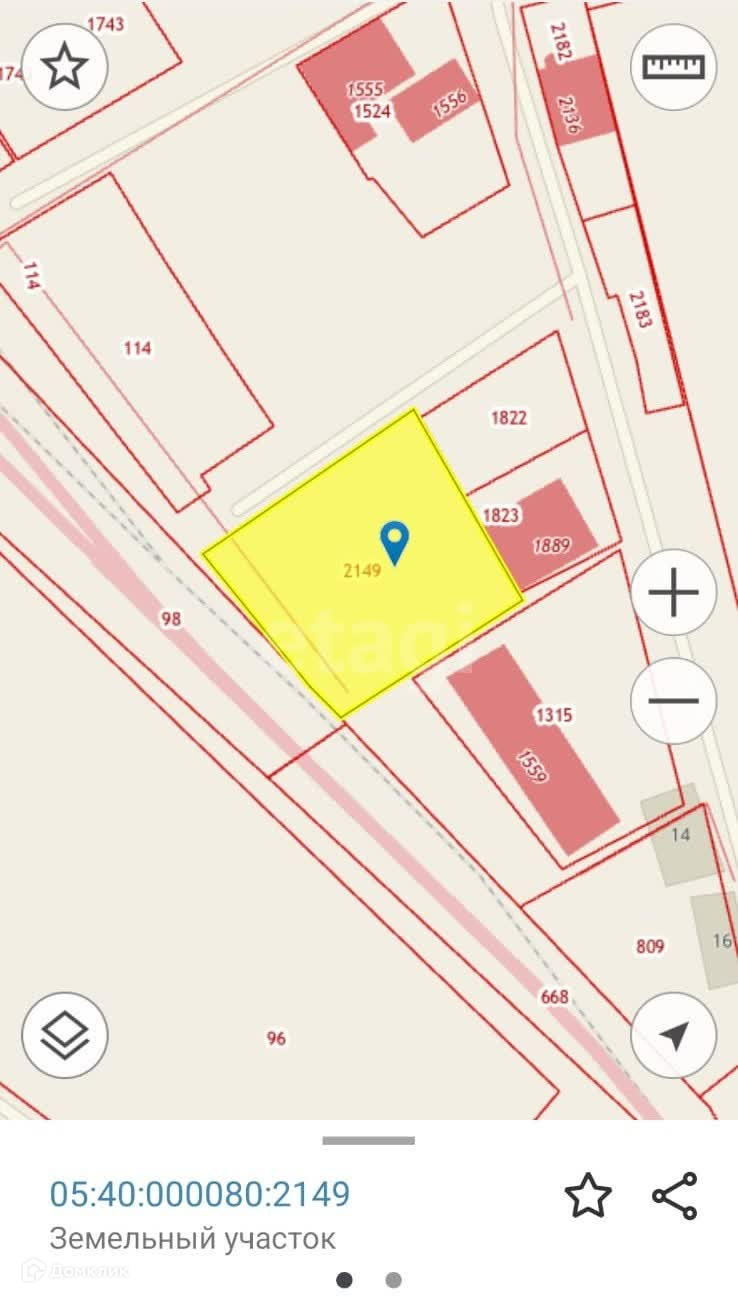Add parcel 05:40:000080:2149 to favorites
Viewport: 738px width, 1297px height.
pyautogui.click(x=587, y=1195)
